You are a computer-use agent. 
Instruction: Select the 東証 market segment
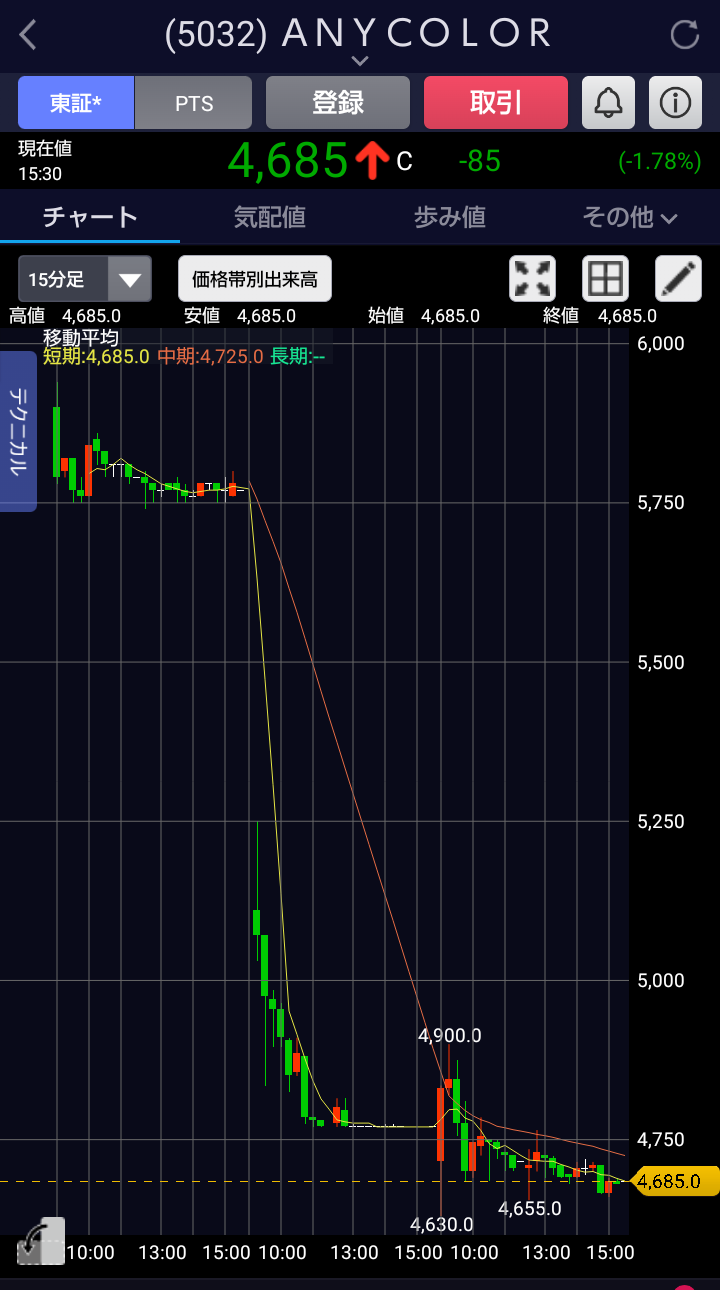[76, 103]
